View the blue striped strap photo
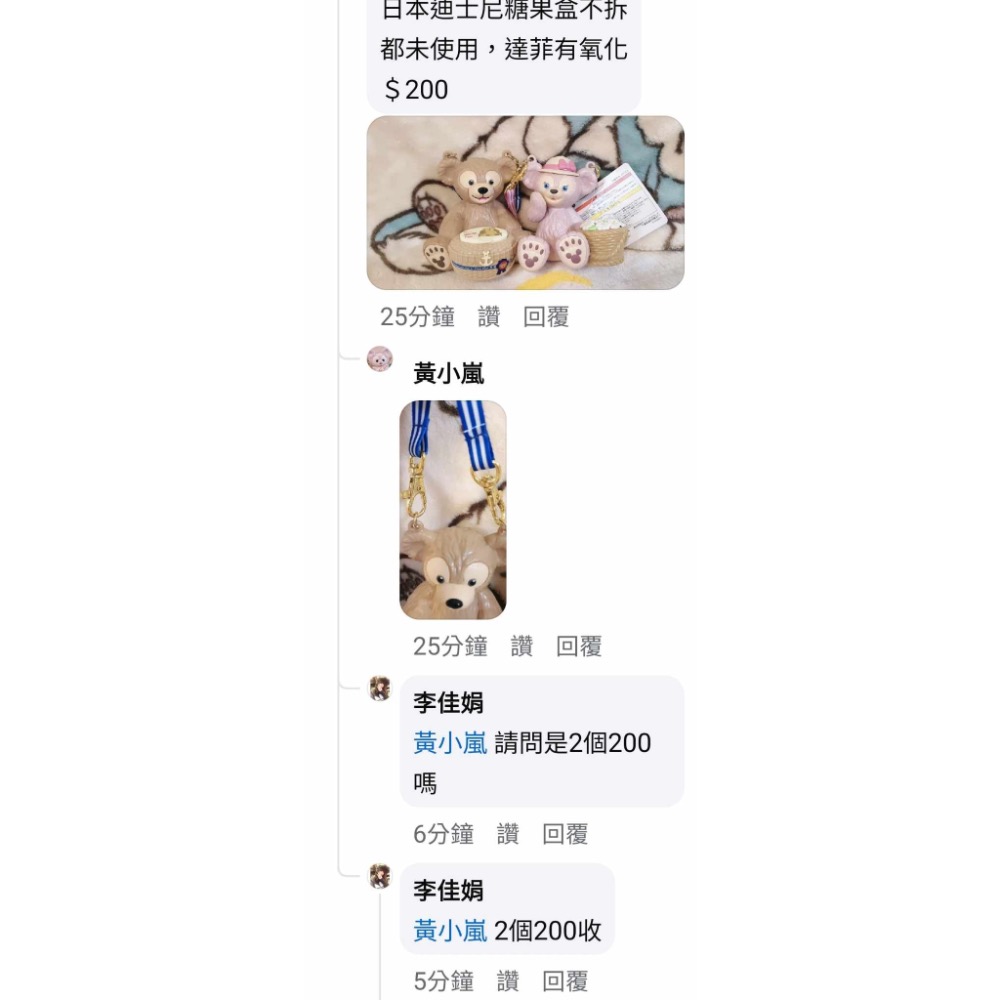The image size is (1000, 1000). (x=453, y=510)
